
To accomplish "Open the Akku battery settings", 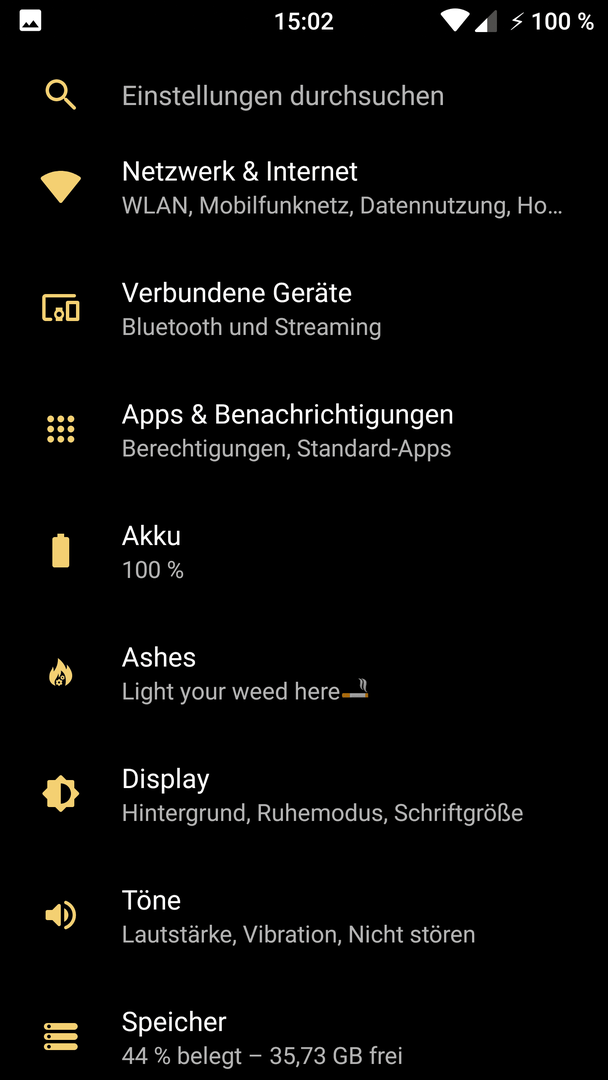I will tap(304, 552).
